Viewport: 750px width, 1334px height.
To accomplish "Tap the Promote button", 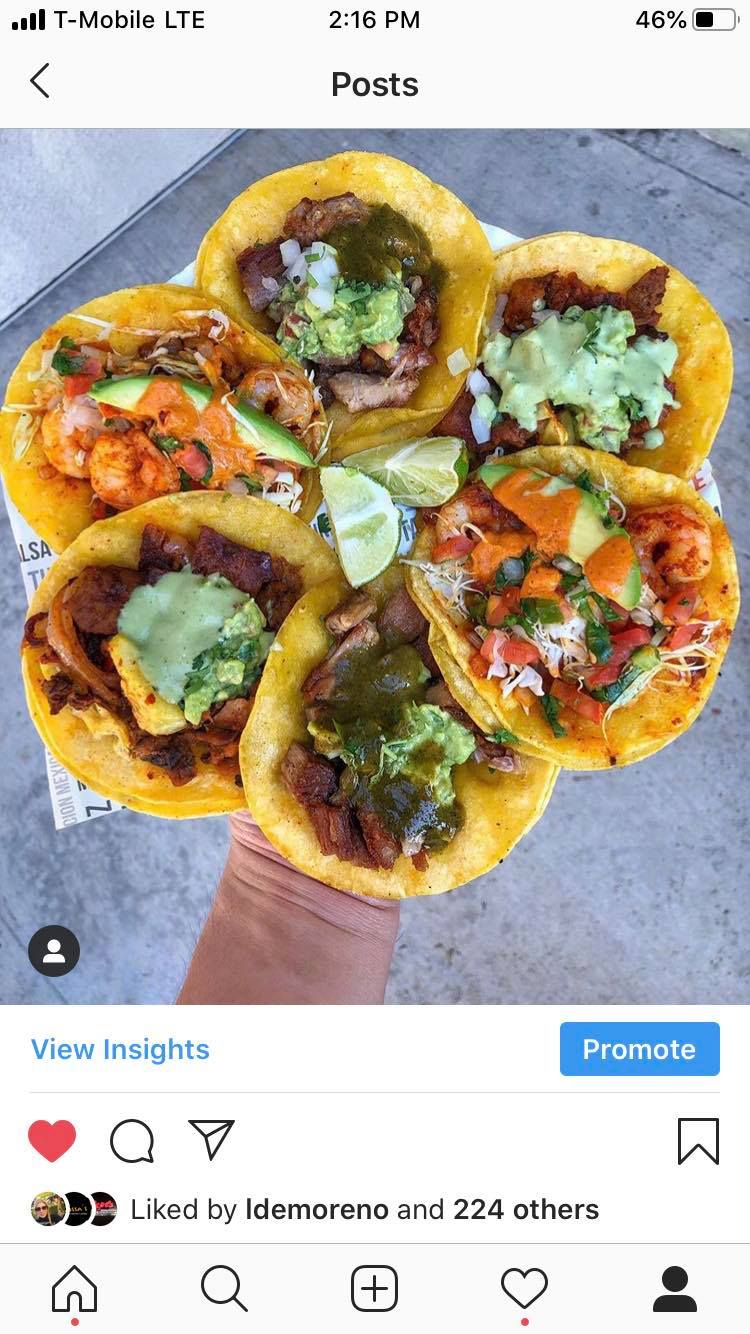I will pyautogui.click(x=639, y=1049).
